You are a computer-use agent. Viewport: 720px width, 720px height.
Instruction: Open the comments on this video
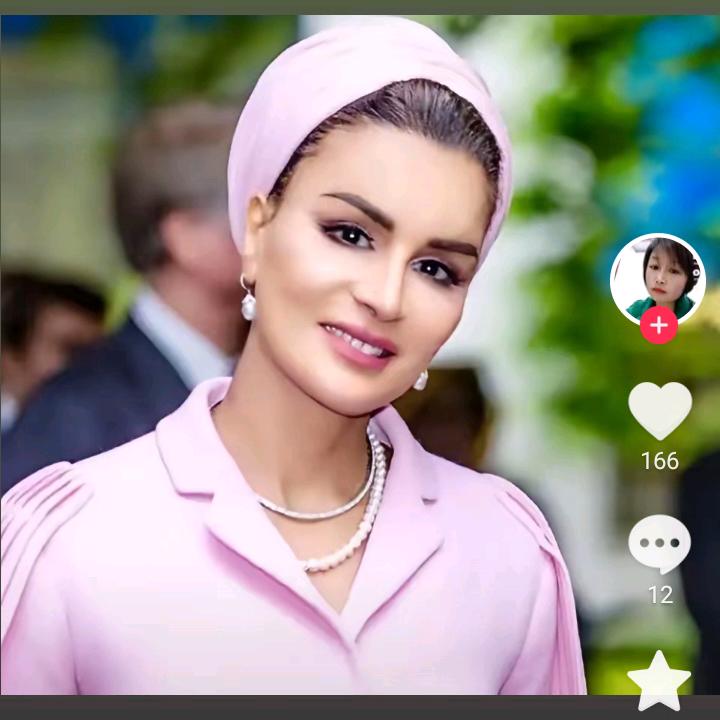pyautogui.click(x=659, y=544)
